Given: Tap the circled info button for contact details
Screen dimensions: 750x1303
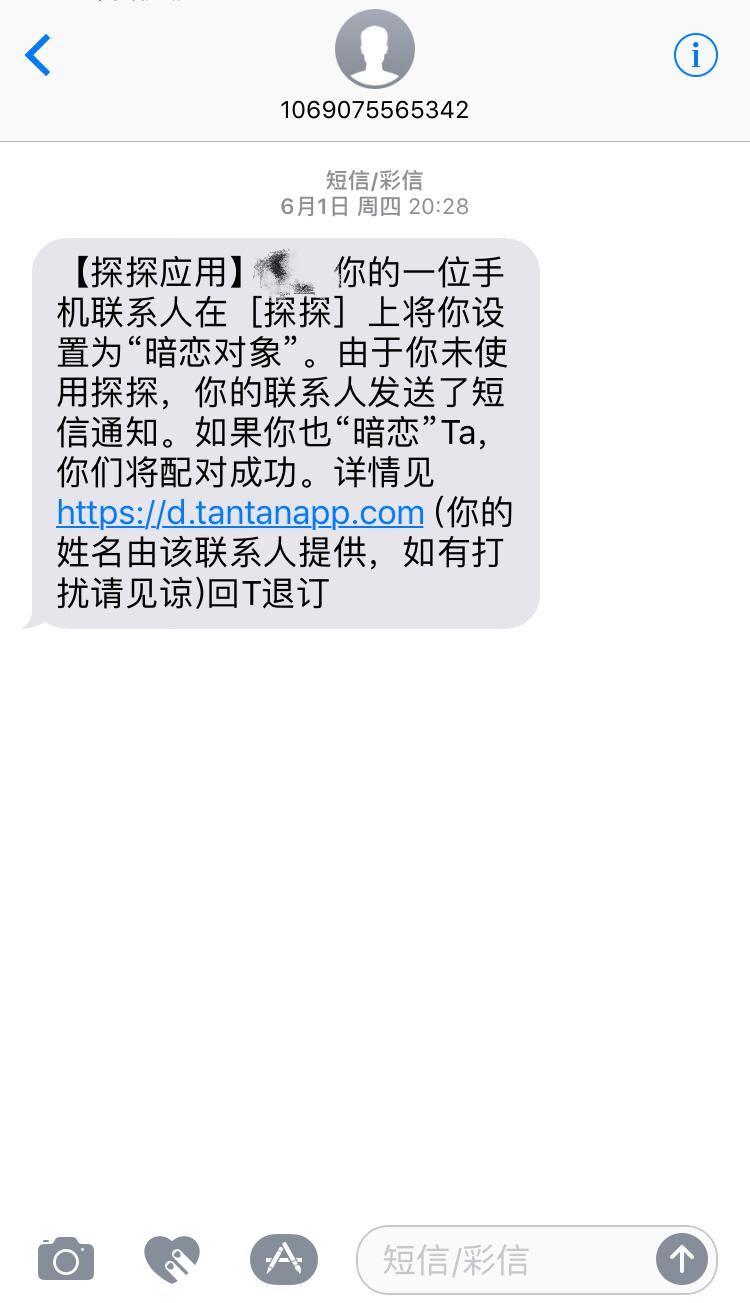Looking at the screenshot, I should click(x=695, y=55).
